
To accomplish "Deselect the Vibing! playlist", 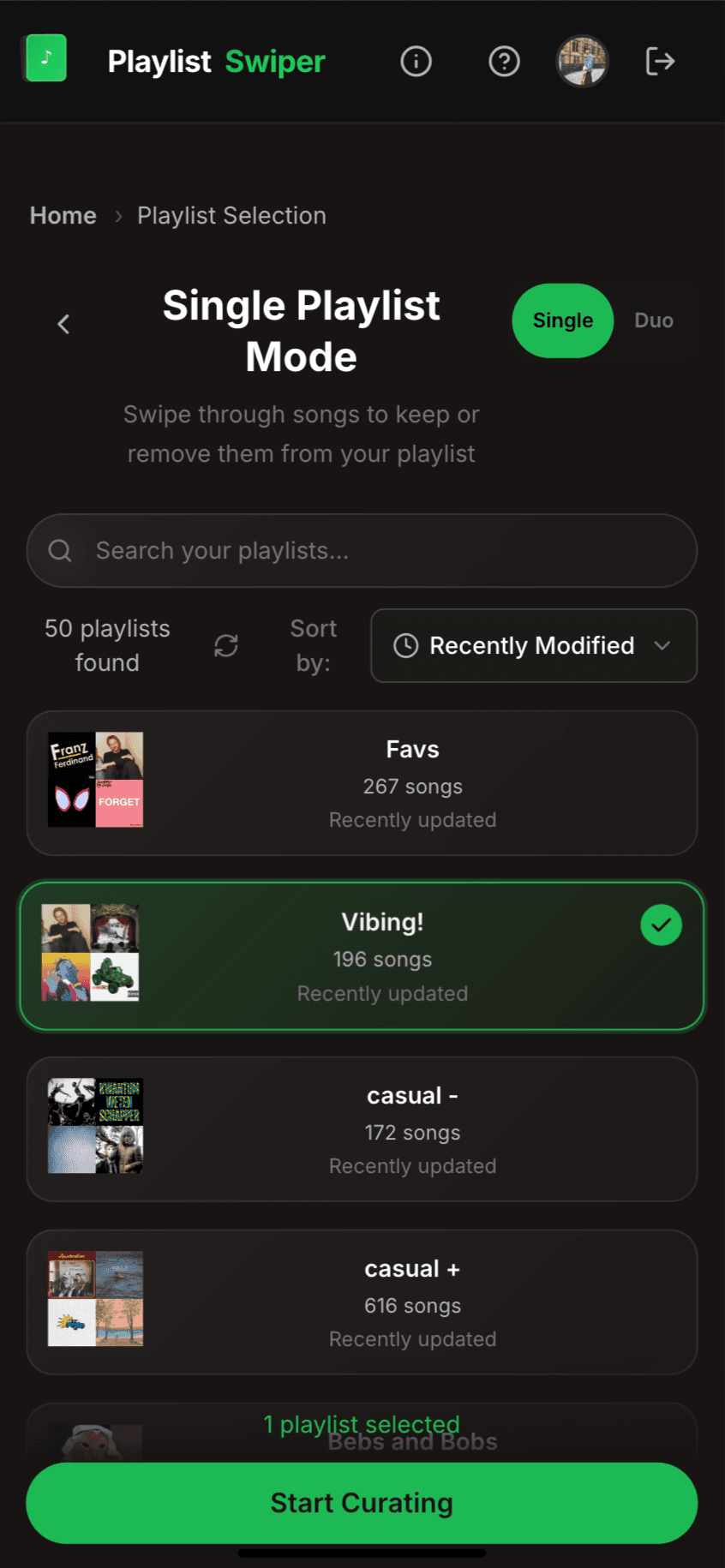I will pos(362,955).
